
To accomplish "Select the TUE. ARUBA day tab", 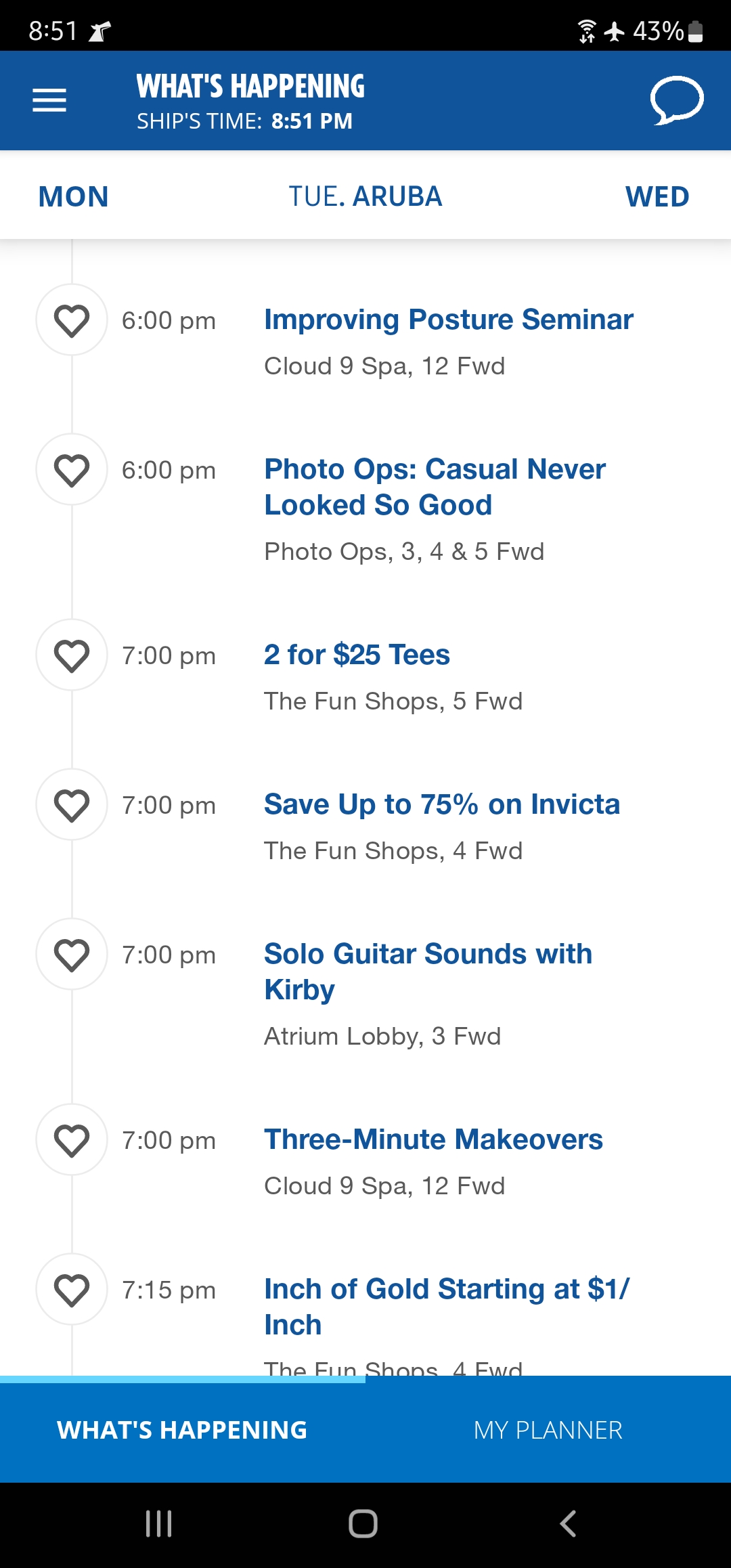I will click(365, 197).
